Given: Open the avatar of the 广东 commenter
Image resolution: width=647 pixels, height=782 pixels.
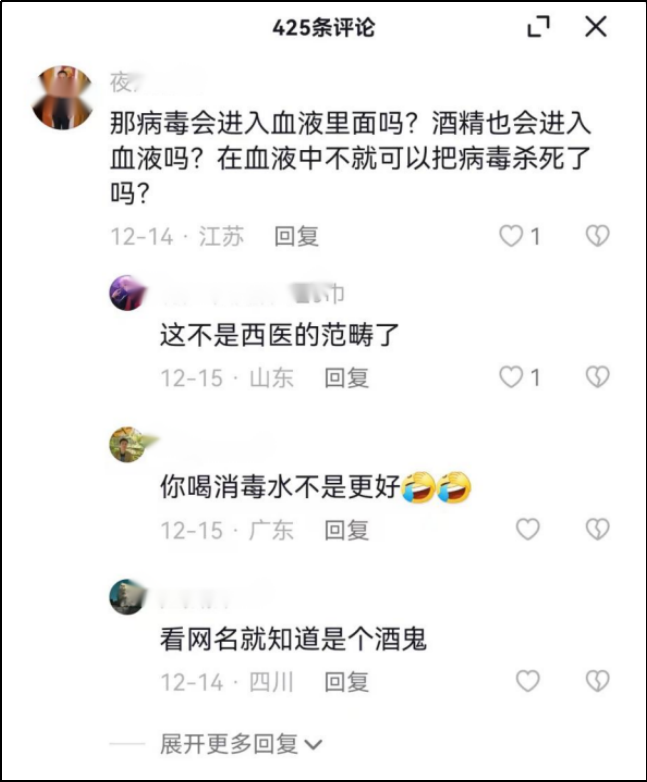Looking at the screenshot, I should (129, 443).
